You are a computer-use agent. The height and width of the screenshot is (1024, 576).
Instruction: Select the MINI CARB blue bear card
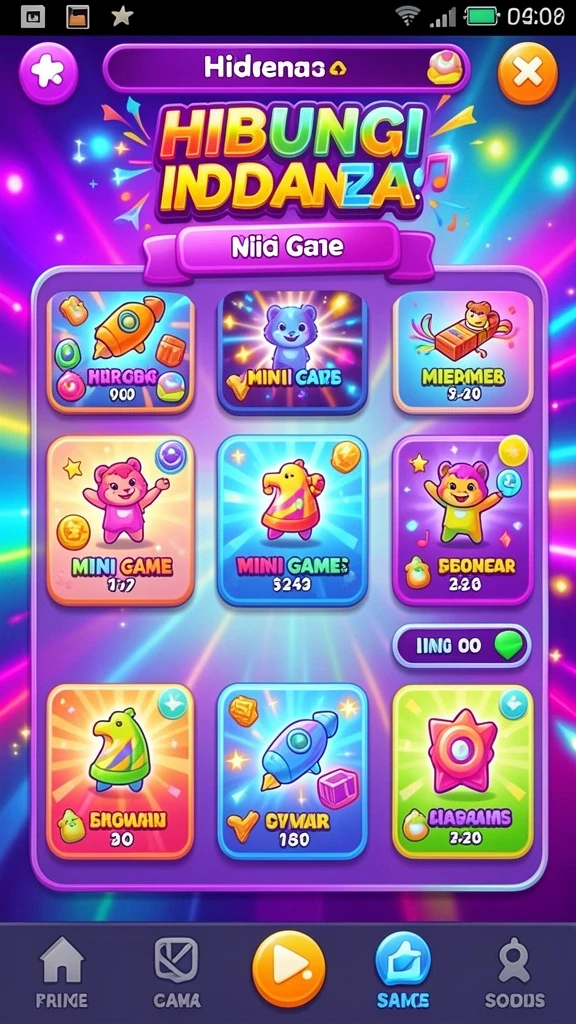pos(292,353)
